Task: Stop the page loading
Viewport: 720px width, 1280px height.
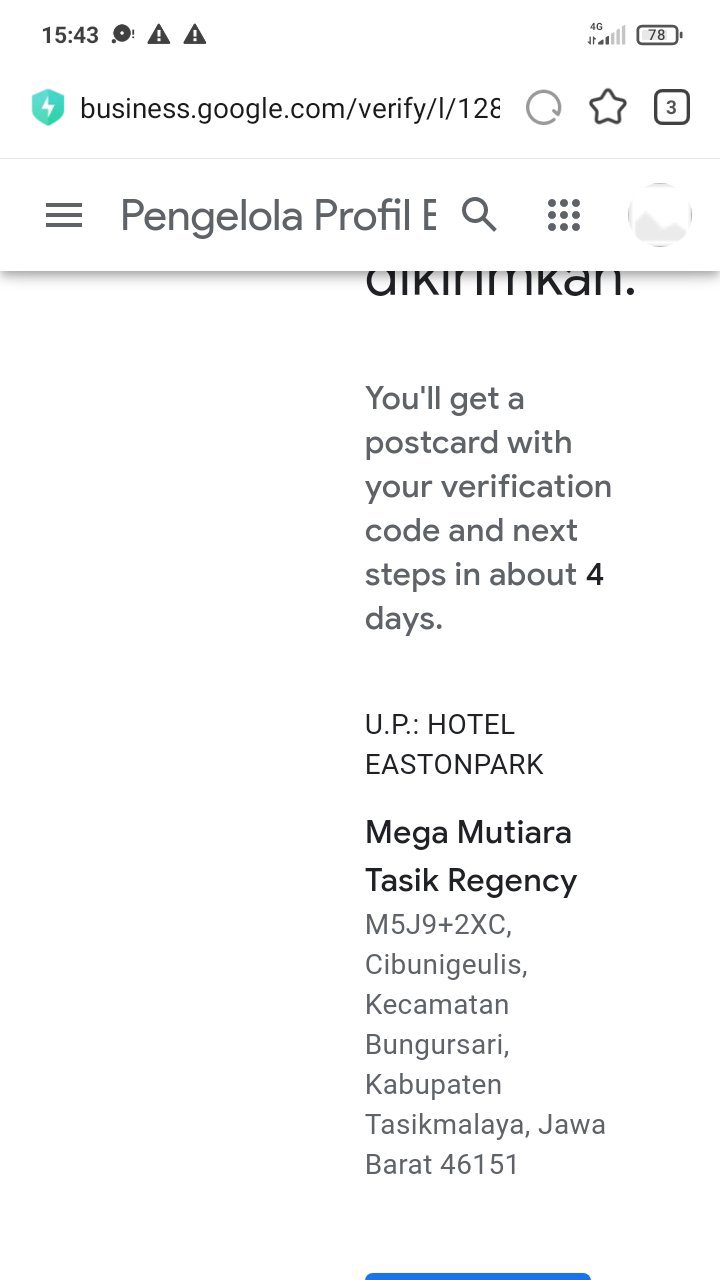Action: (543, 108)
